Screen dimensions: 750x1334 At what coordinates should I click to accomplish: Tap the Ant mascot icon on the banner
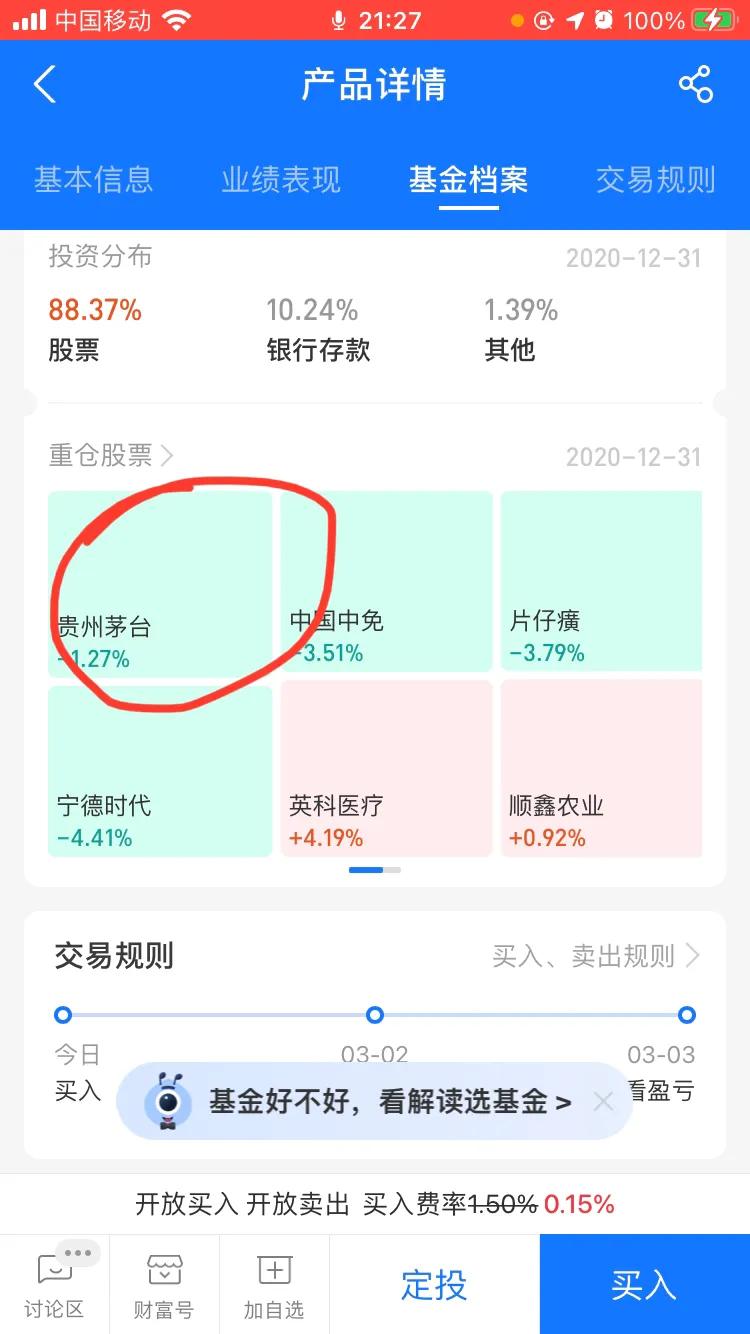coord(168,1102)
